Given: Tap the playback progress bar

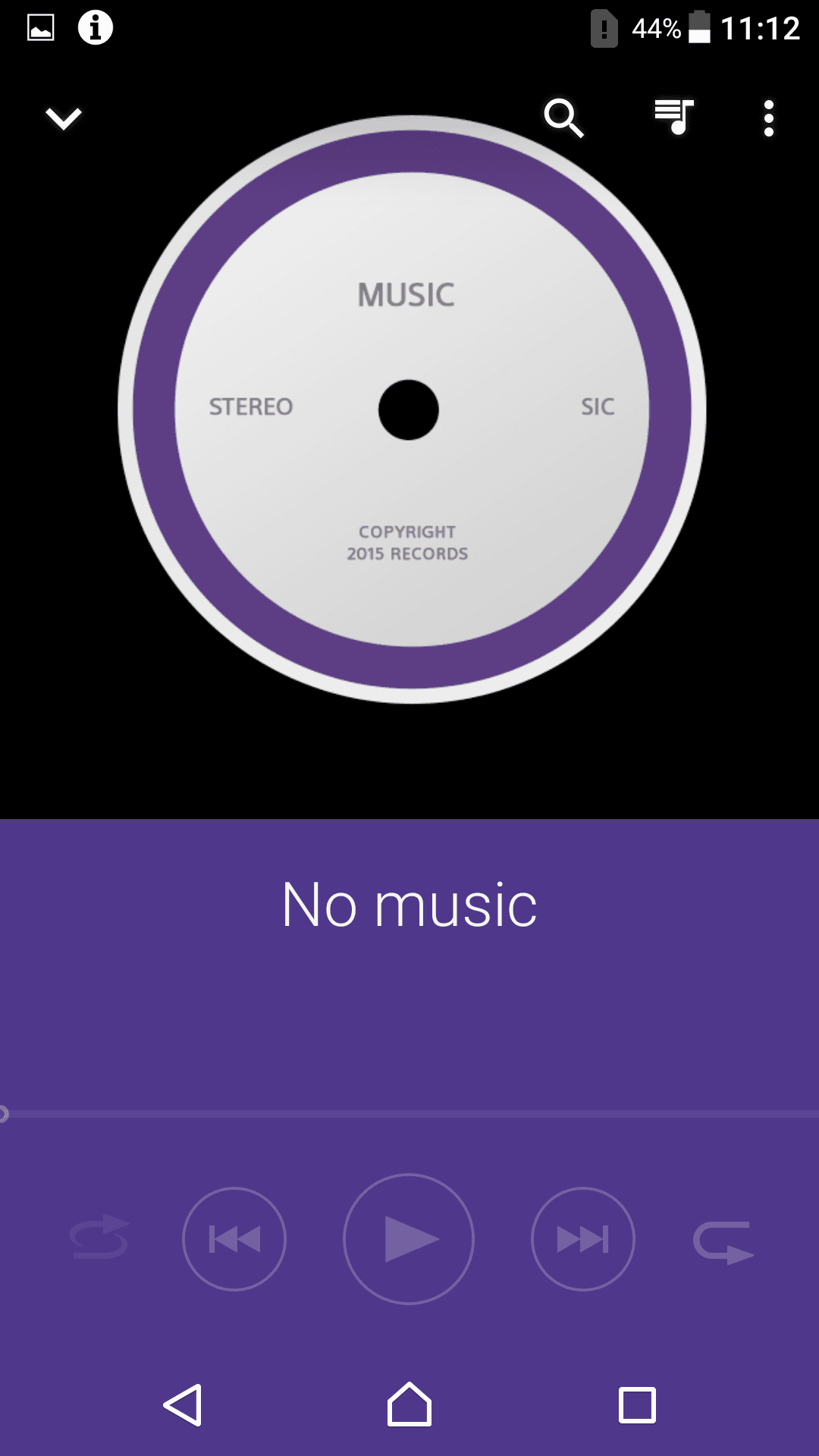Looking at the screenshot, I should [409, 1114].
